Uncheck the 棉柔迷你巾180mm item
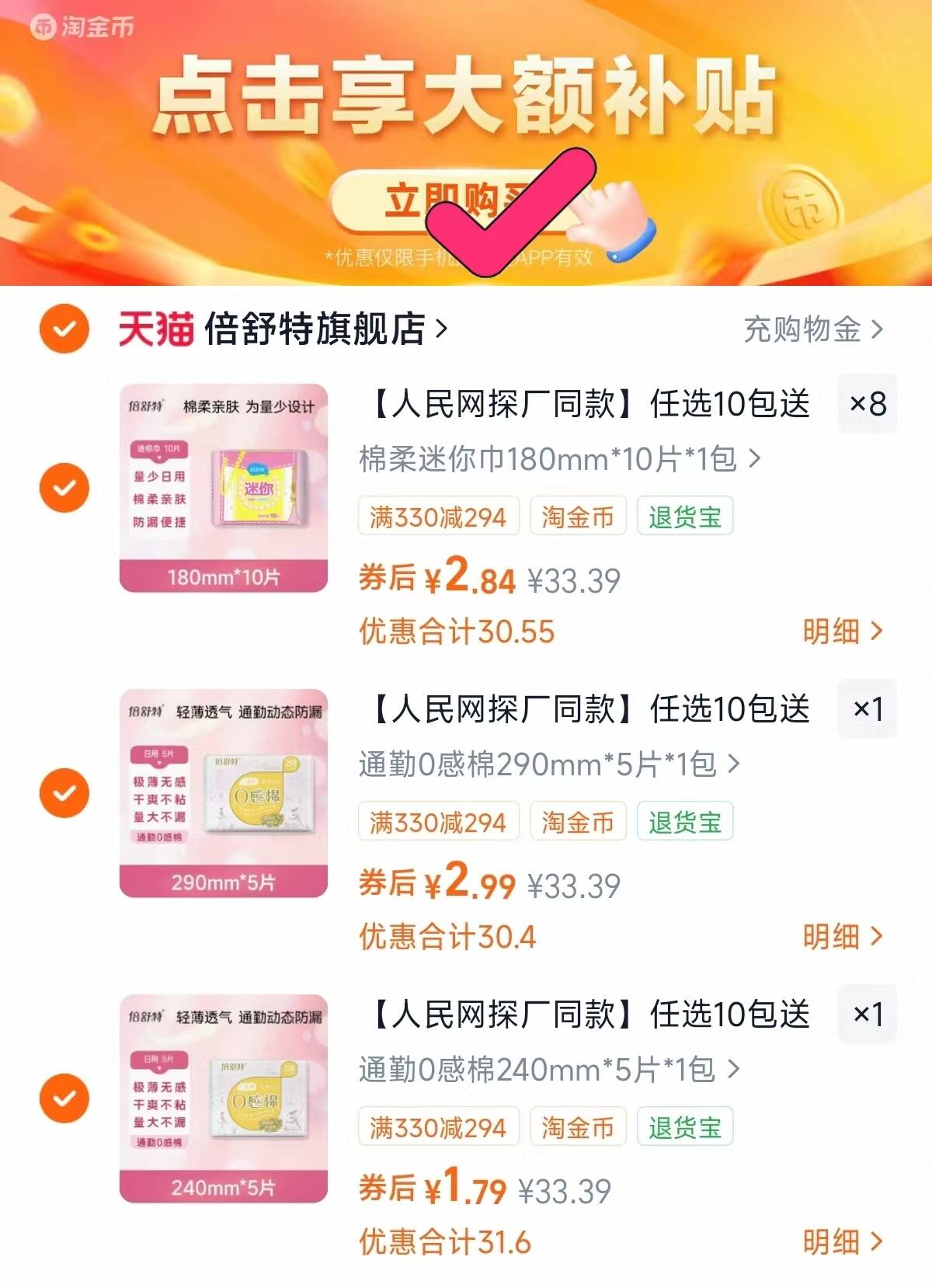This screenshot has height=1288, width=932. 64,488
